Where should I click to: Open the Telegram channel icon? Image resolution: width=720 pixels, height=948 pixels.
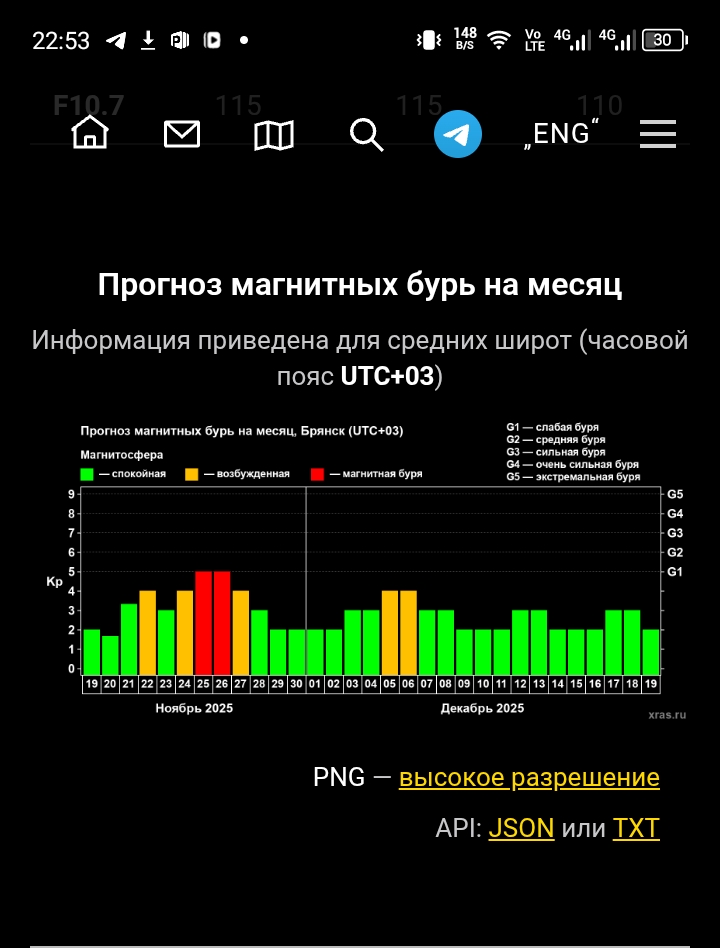click(x=458, y=135)
